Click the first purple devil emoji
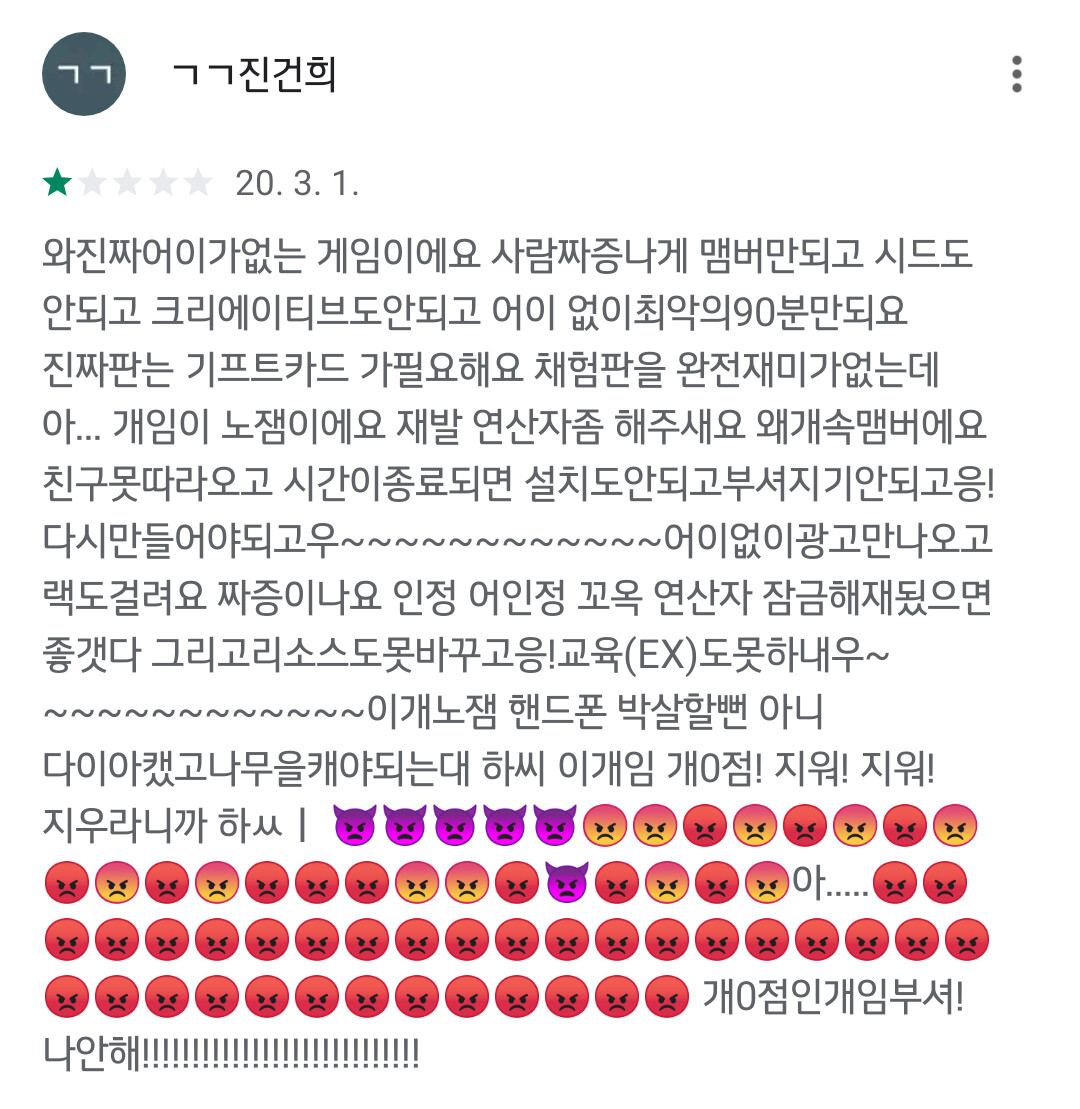 (x=355, y=826)
